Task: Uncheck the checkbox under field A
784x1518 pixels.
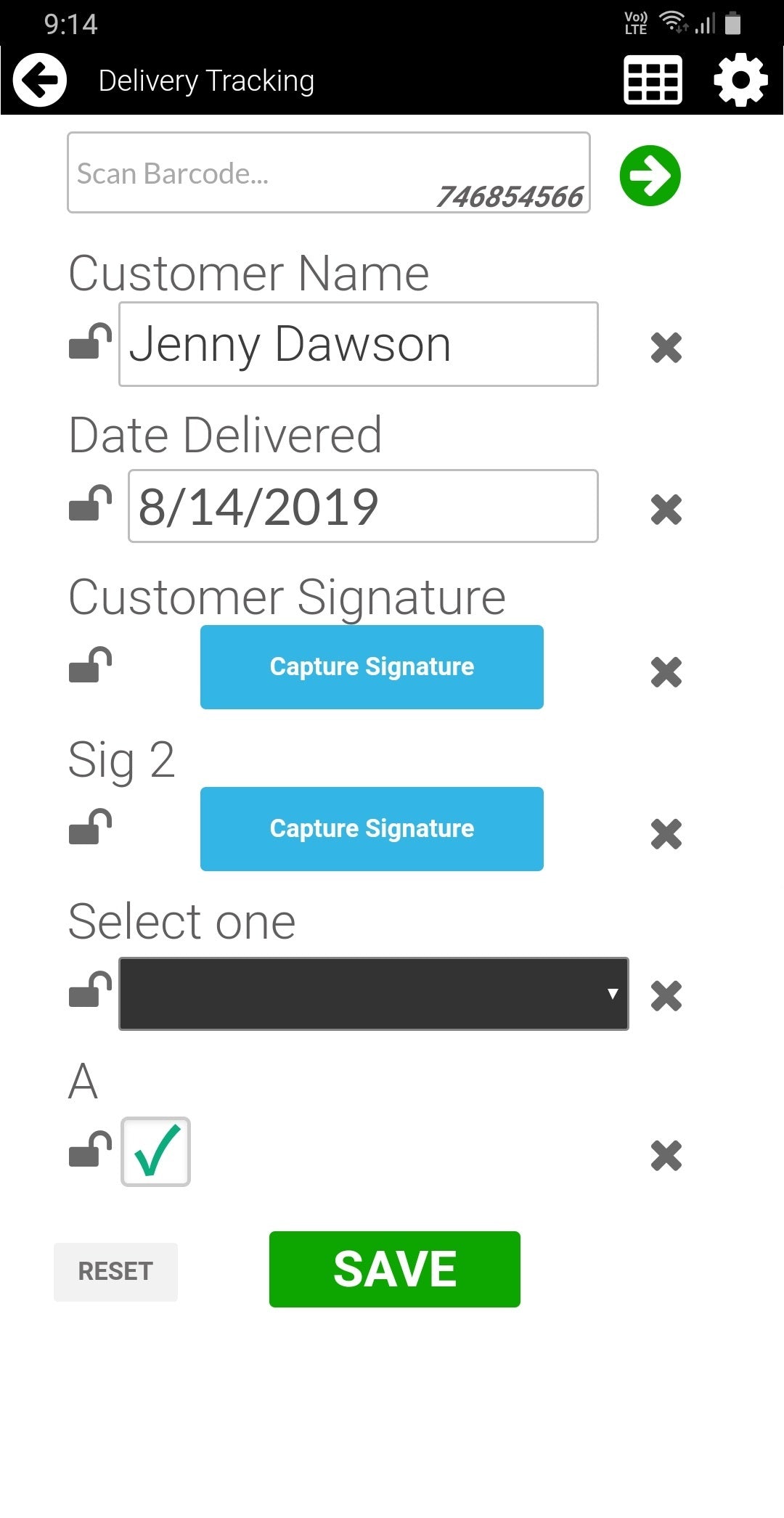Action: 155,1151
